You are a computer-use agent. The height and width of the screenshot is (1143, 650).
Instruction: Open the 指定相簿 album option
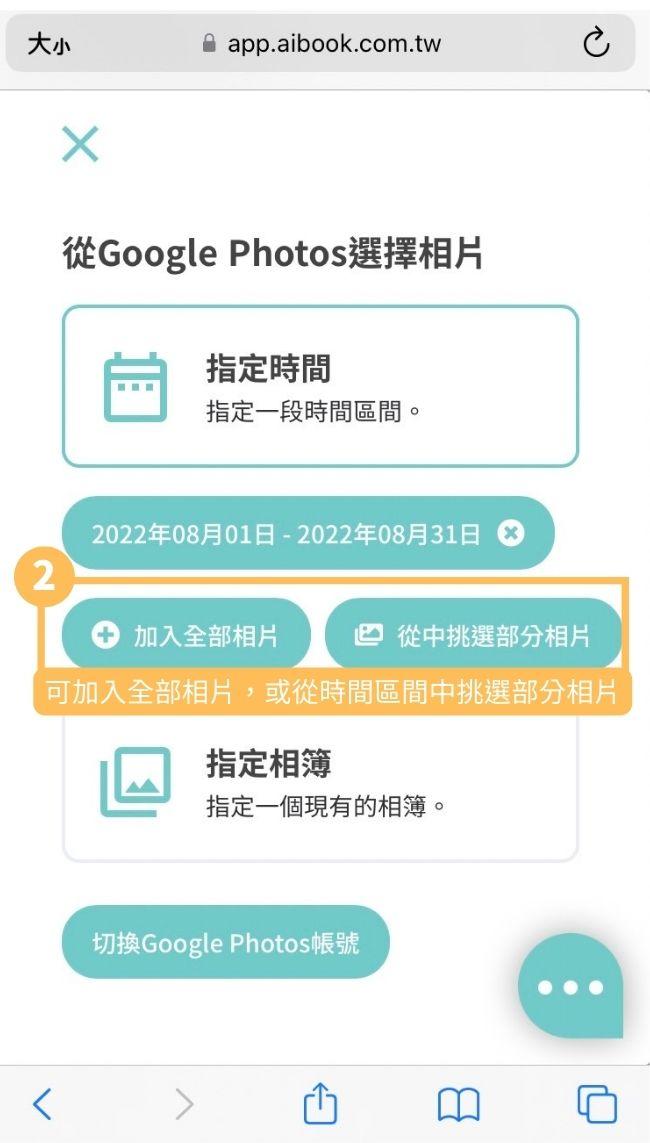click(x=320, y=785)
